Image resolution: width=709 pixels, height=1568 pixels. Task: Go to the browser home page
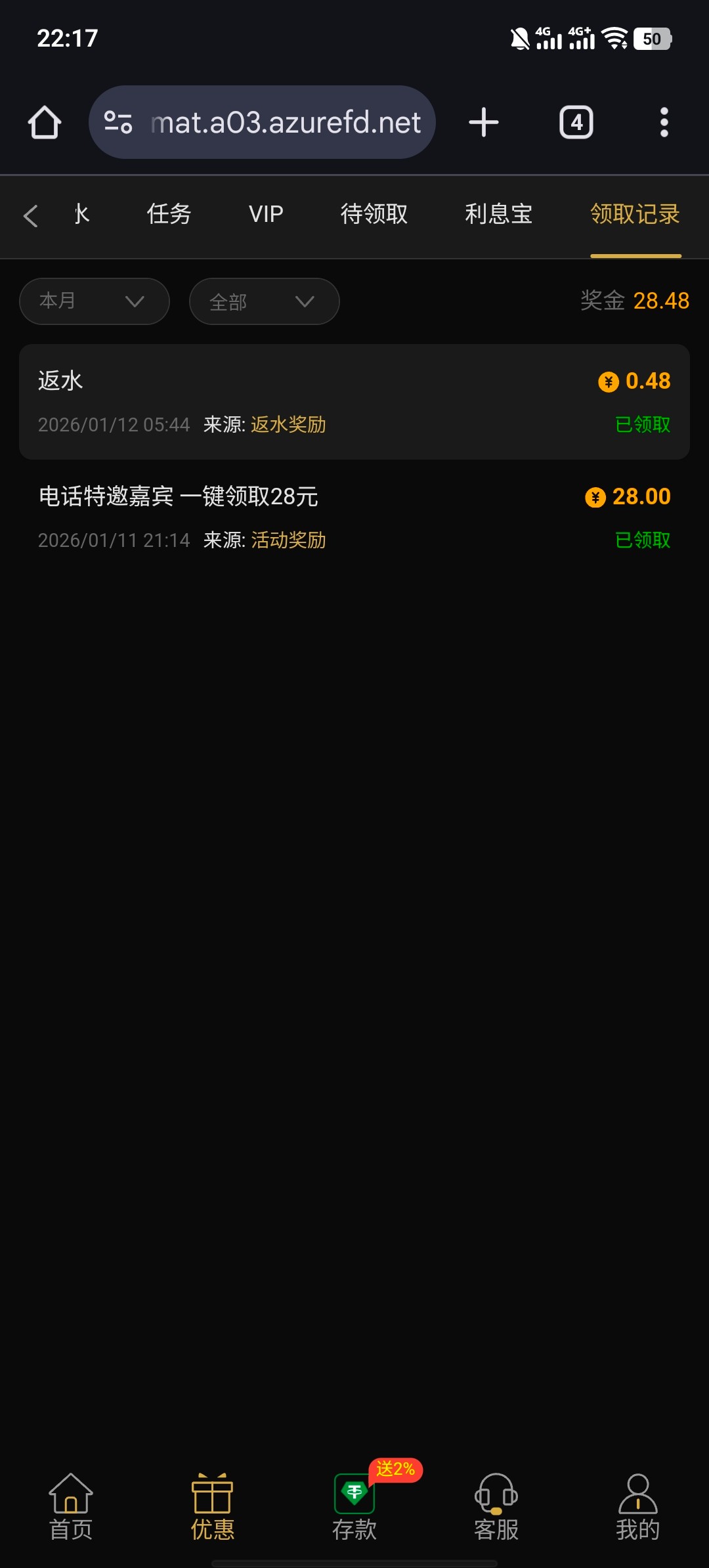tap(45, 123)
